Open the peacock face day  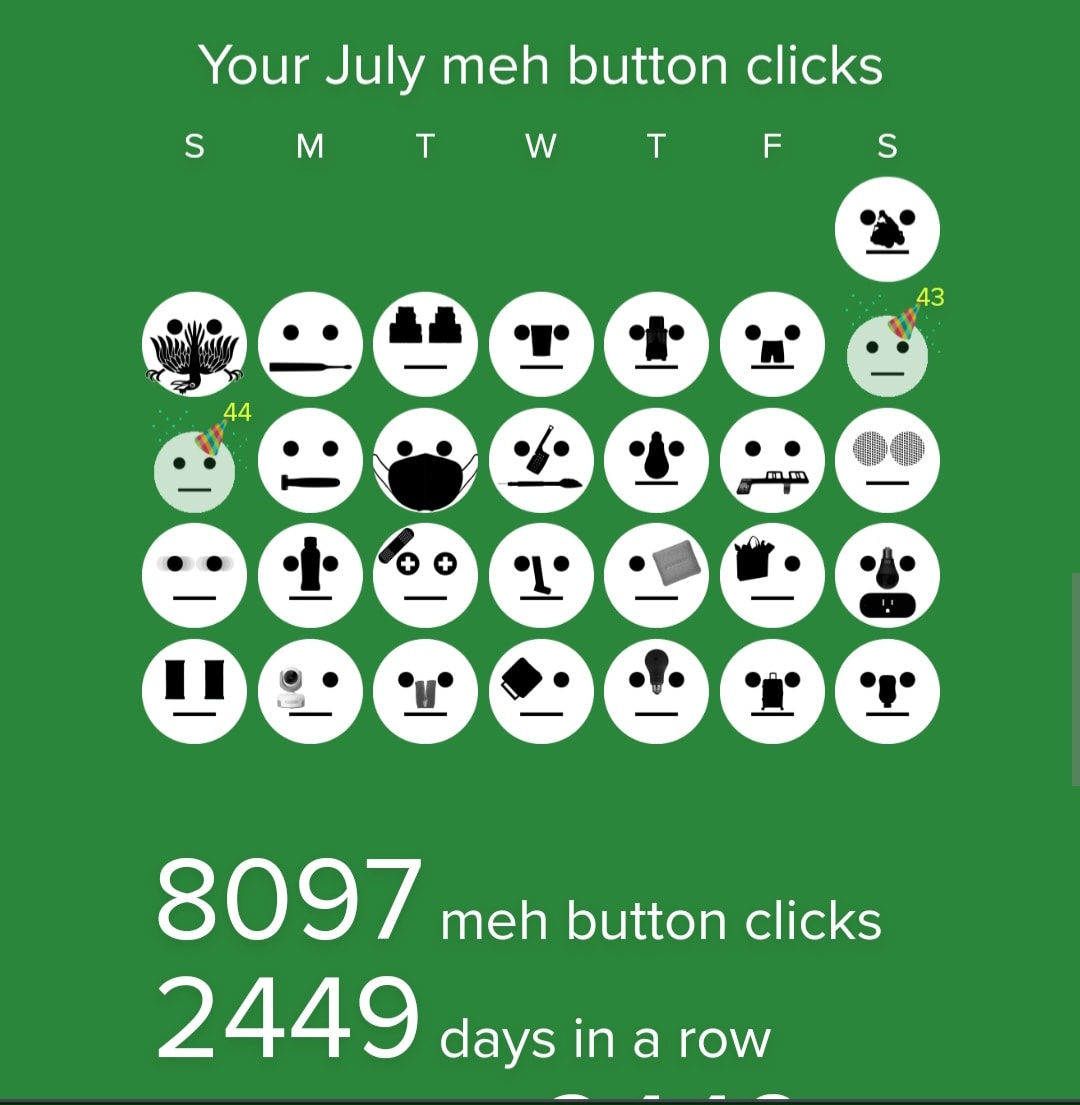tap(194, 345)
